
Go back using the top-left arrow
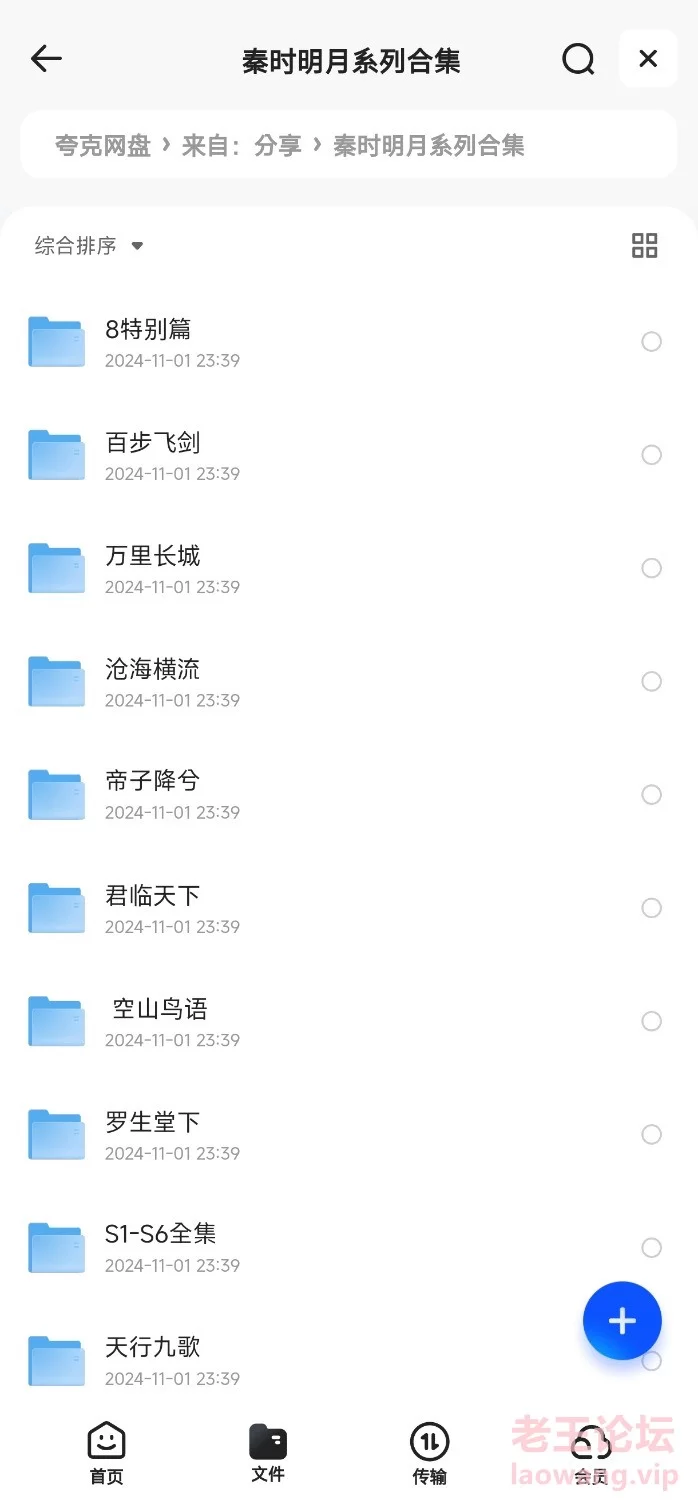(x=46, y=59)
